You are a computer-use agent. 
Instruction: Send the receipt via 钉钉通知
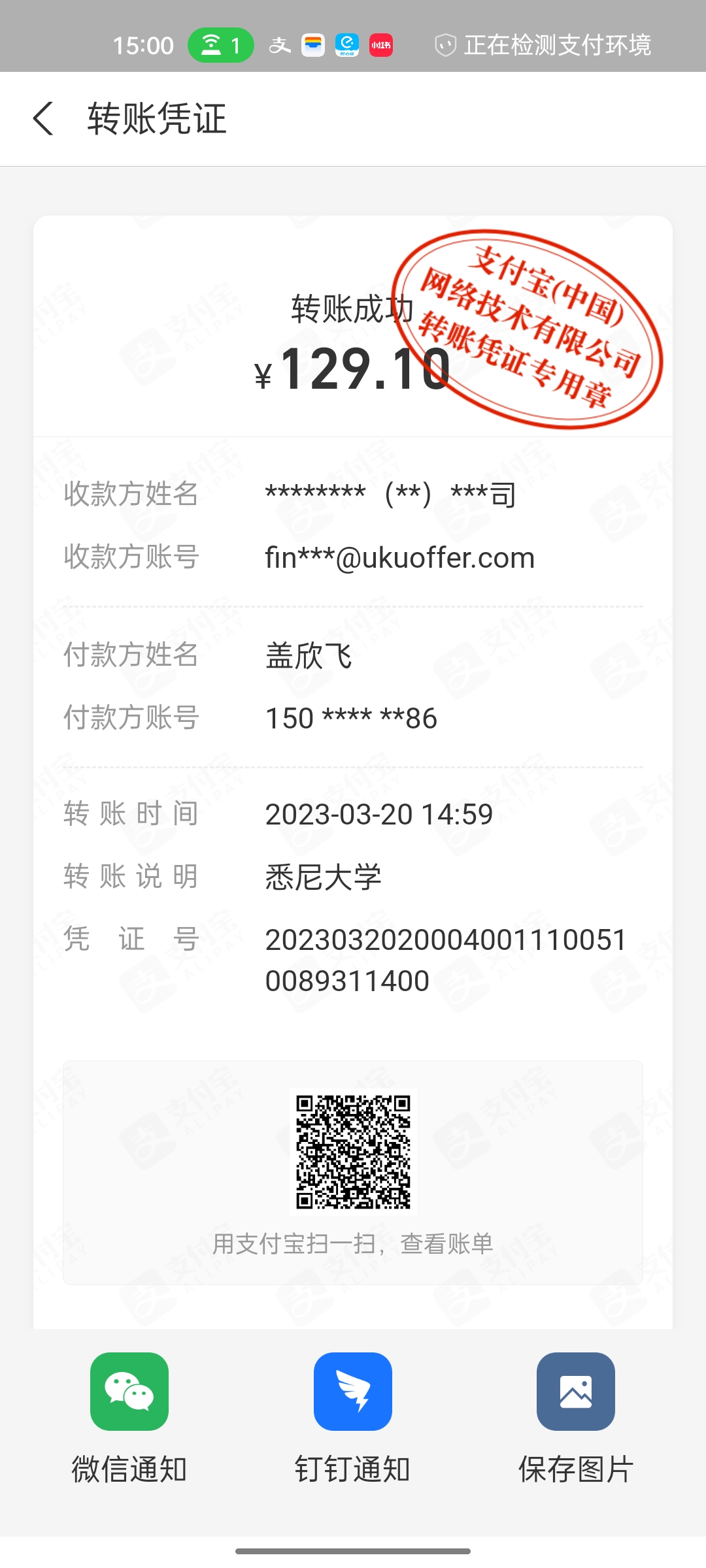coord(353,1392)
